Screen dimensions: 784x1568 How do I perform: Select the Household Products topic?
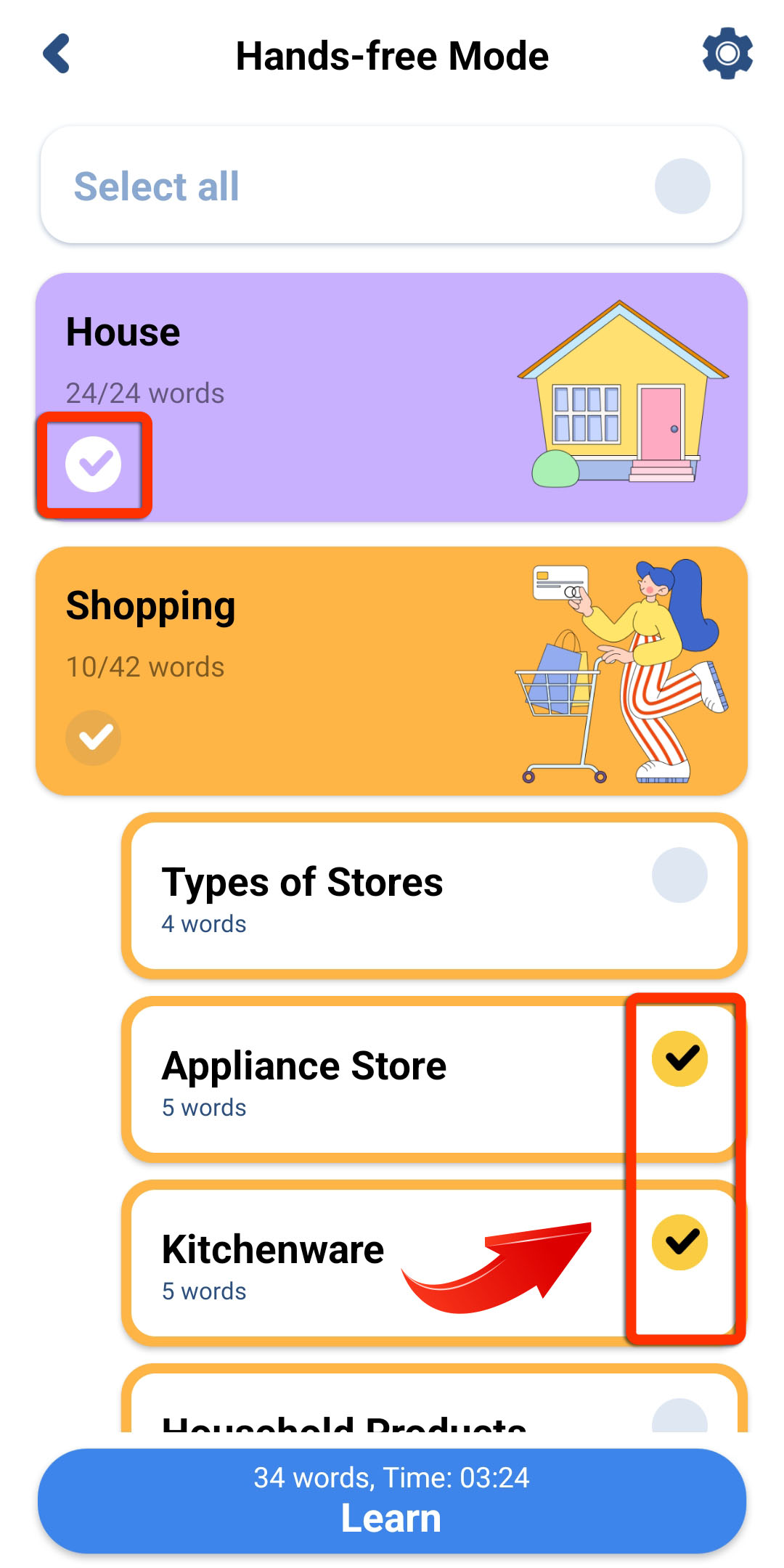coord(679,1417)
